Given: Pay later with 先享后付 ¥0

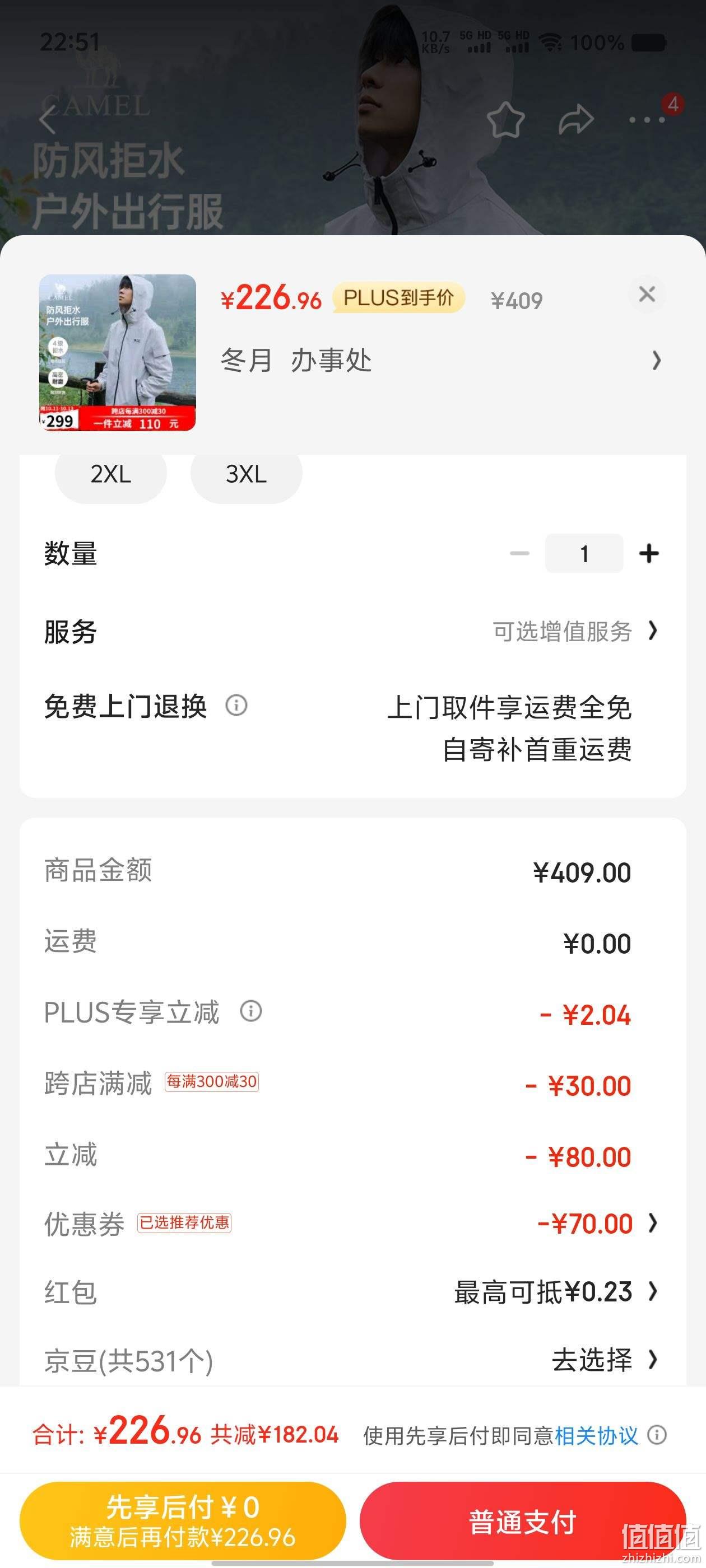Looking at the screenshot, I should (183, 1520).
